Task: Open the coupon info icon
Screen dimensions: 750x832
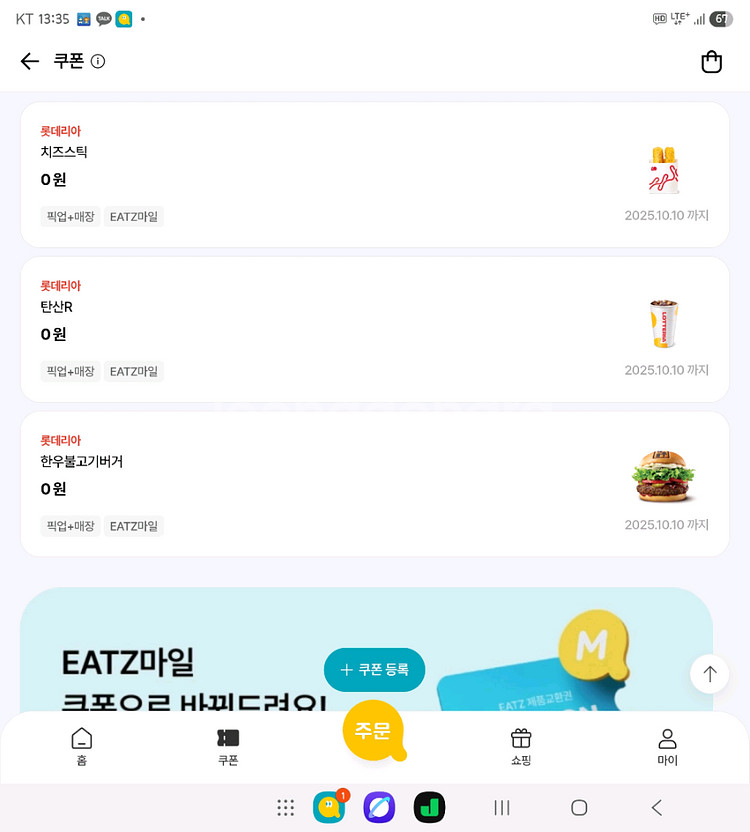Action: pyautogui.click(x=98, y=62)
